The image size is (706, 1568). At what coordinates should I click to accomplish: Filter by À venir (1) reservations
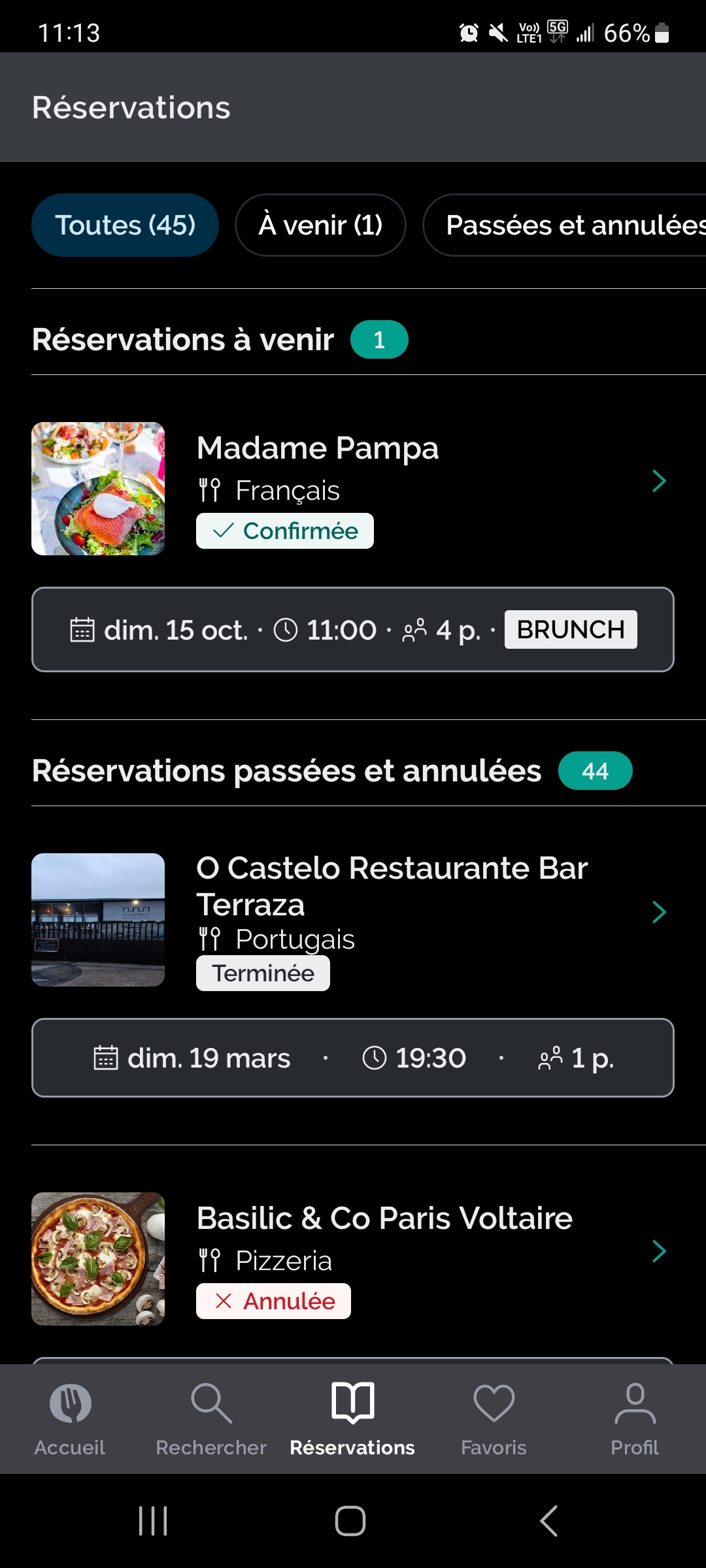[x=320, y=225]
